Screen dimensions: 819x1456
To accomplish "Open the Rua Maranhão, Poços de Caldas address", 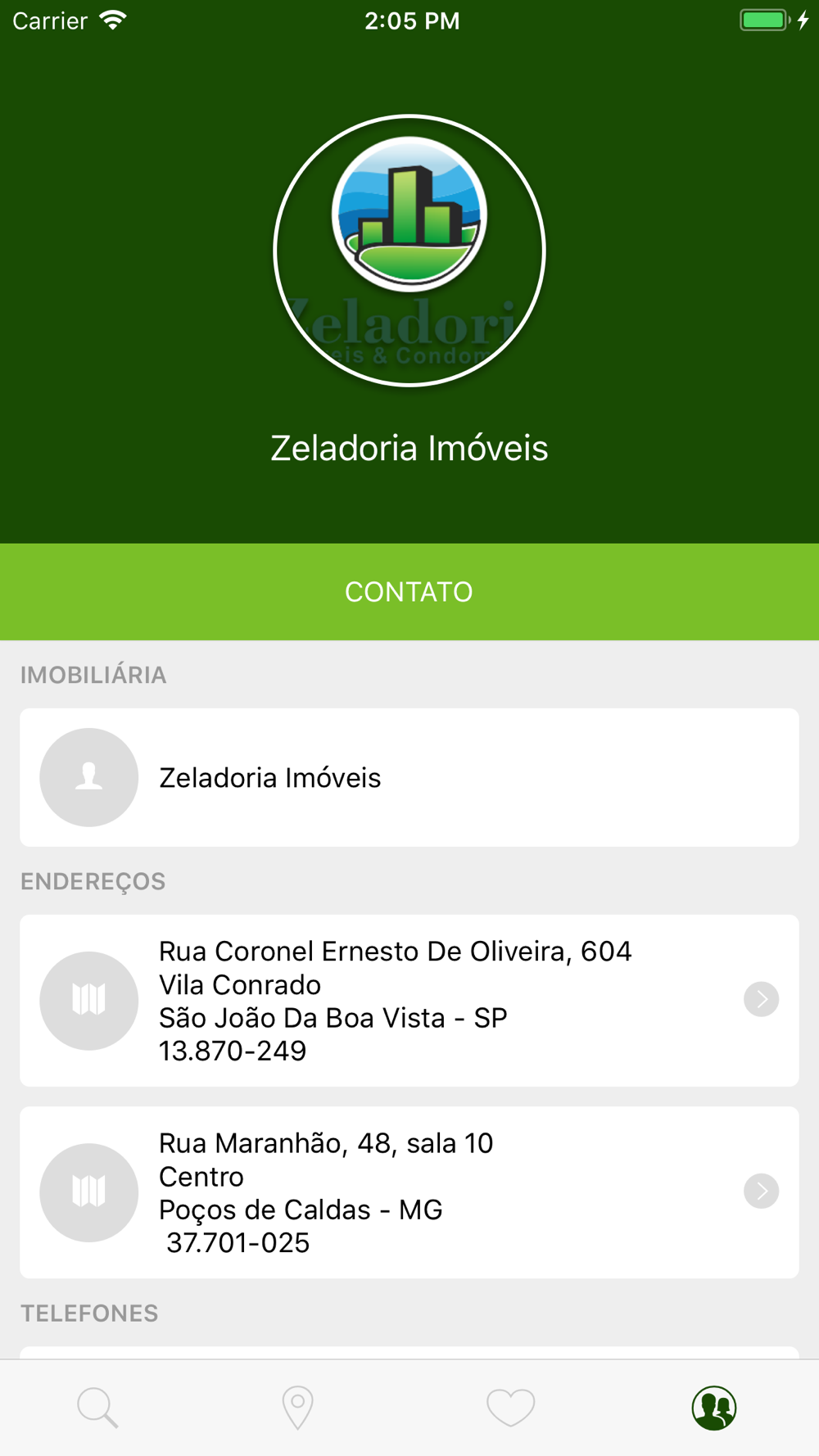I will click(x=409, y=1192).
